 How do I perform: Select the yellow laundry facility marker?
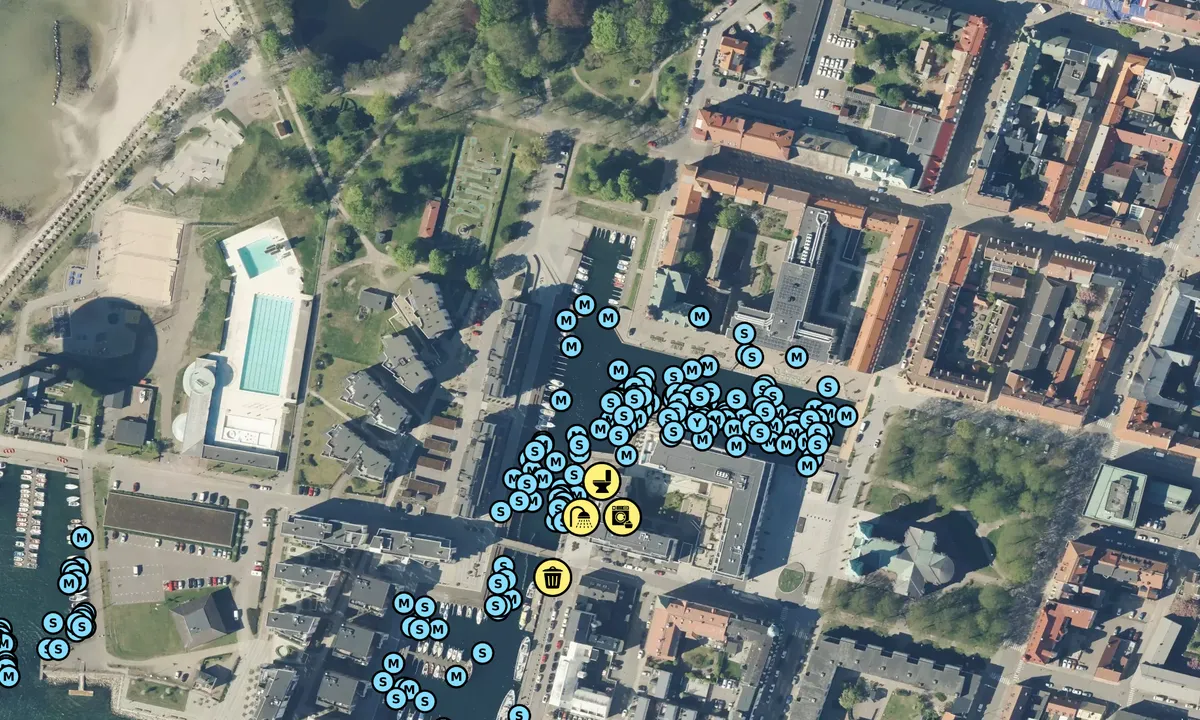click(622, 517)
